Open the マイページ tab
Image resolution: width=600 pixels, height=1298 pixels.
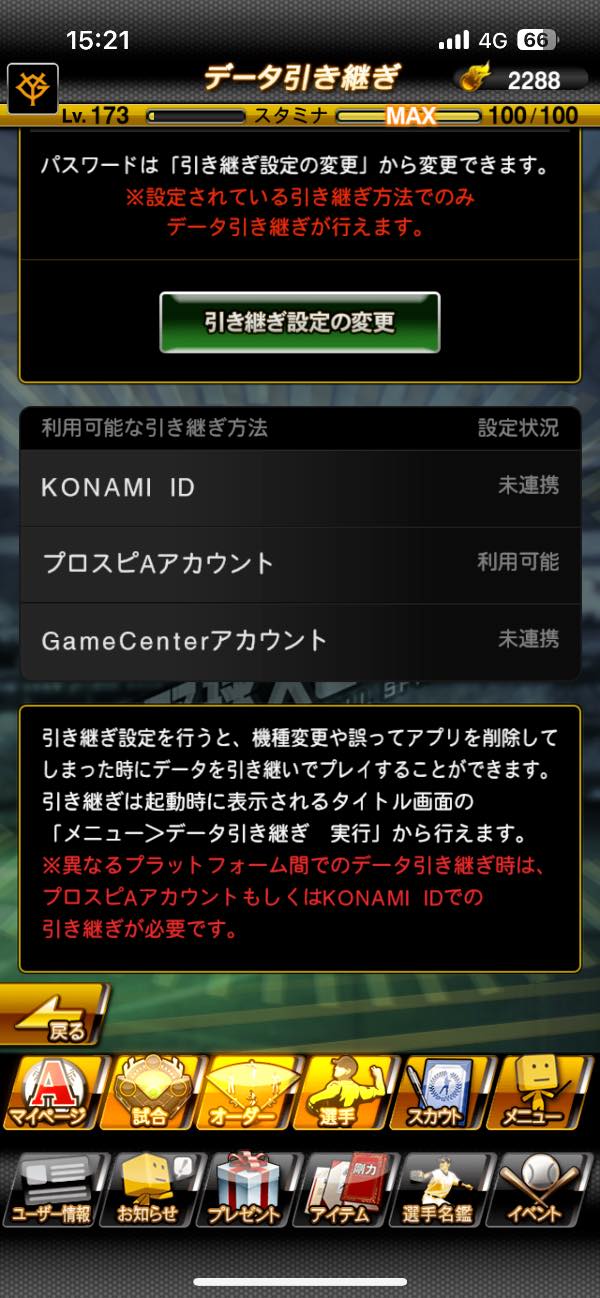tap(50, 1093)
